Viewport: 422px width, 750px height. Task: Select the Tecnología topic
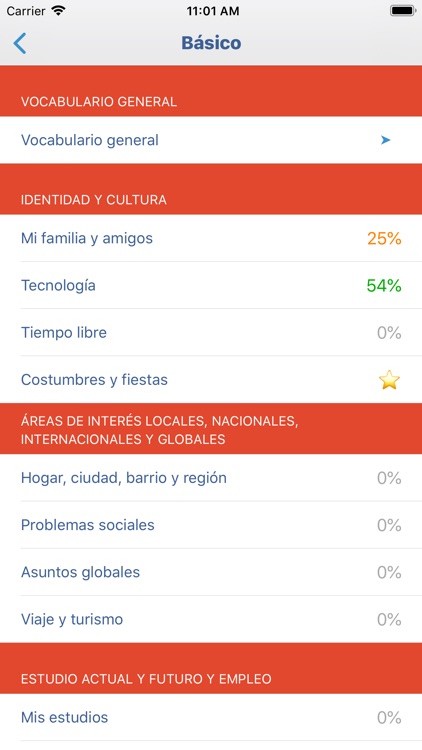211,286
